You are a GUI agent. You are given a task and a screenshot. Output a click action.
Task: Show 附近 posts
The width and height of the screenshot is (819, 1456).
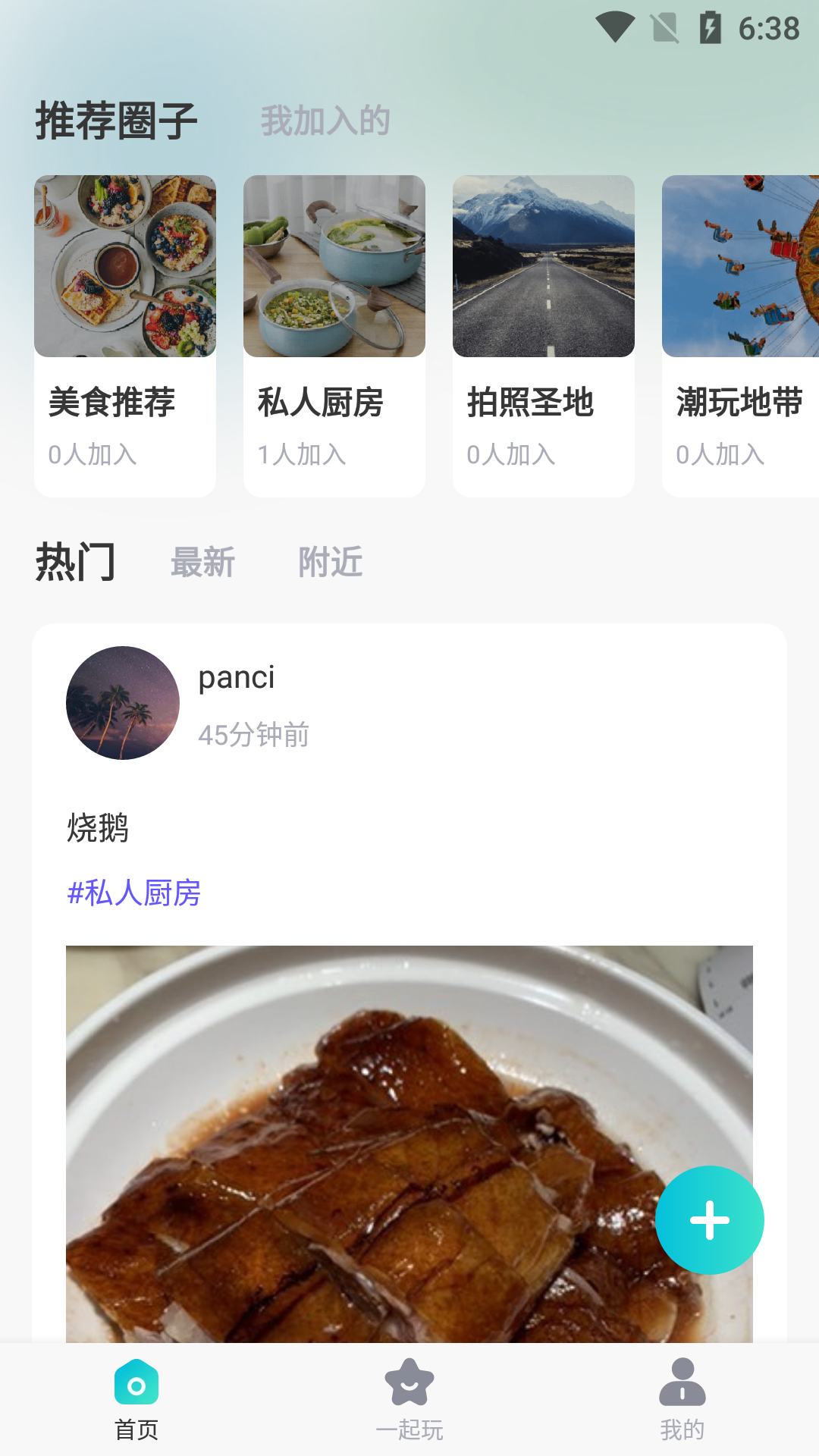pos(330,562)
